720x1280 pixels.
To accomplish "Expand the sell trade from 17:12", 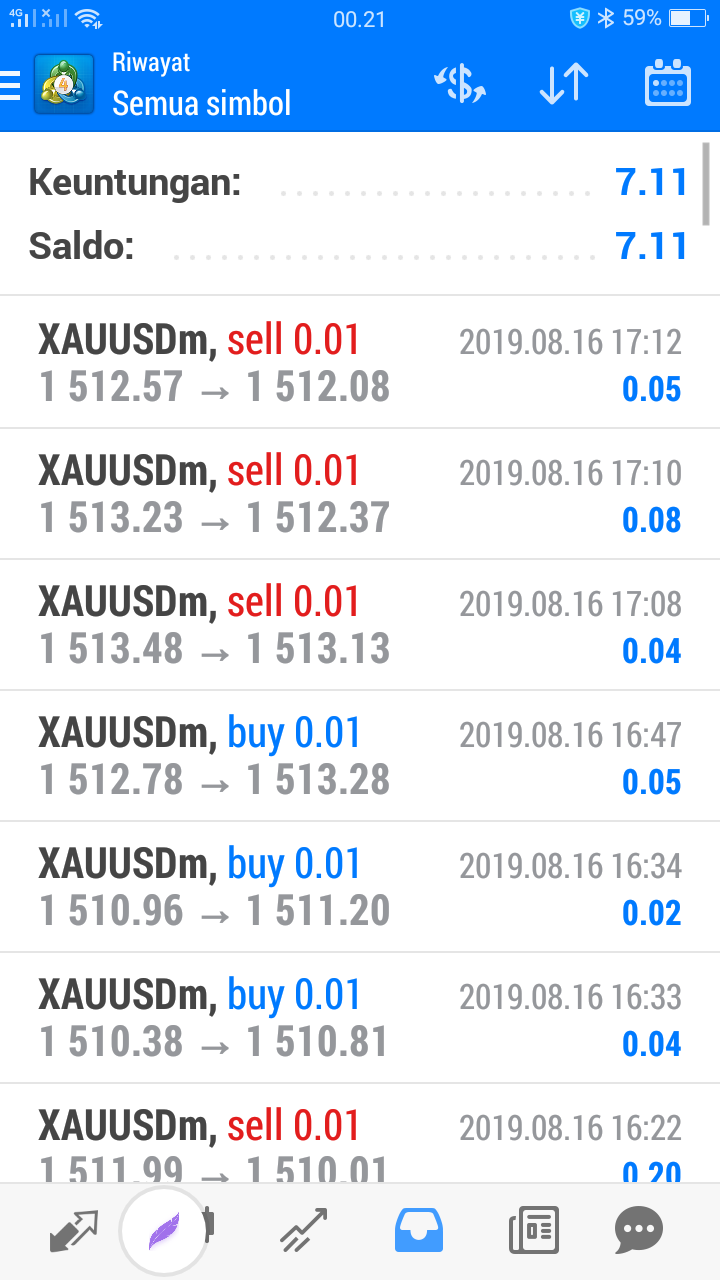I will point(360,363).
